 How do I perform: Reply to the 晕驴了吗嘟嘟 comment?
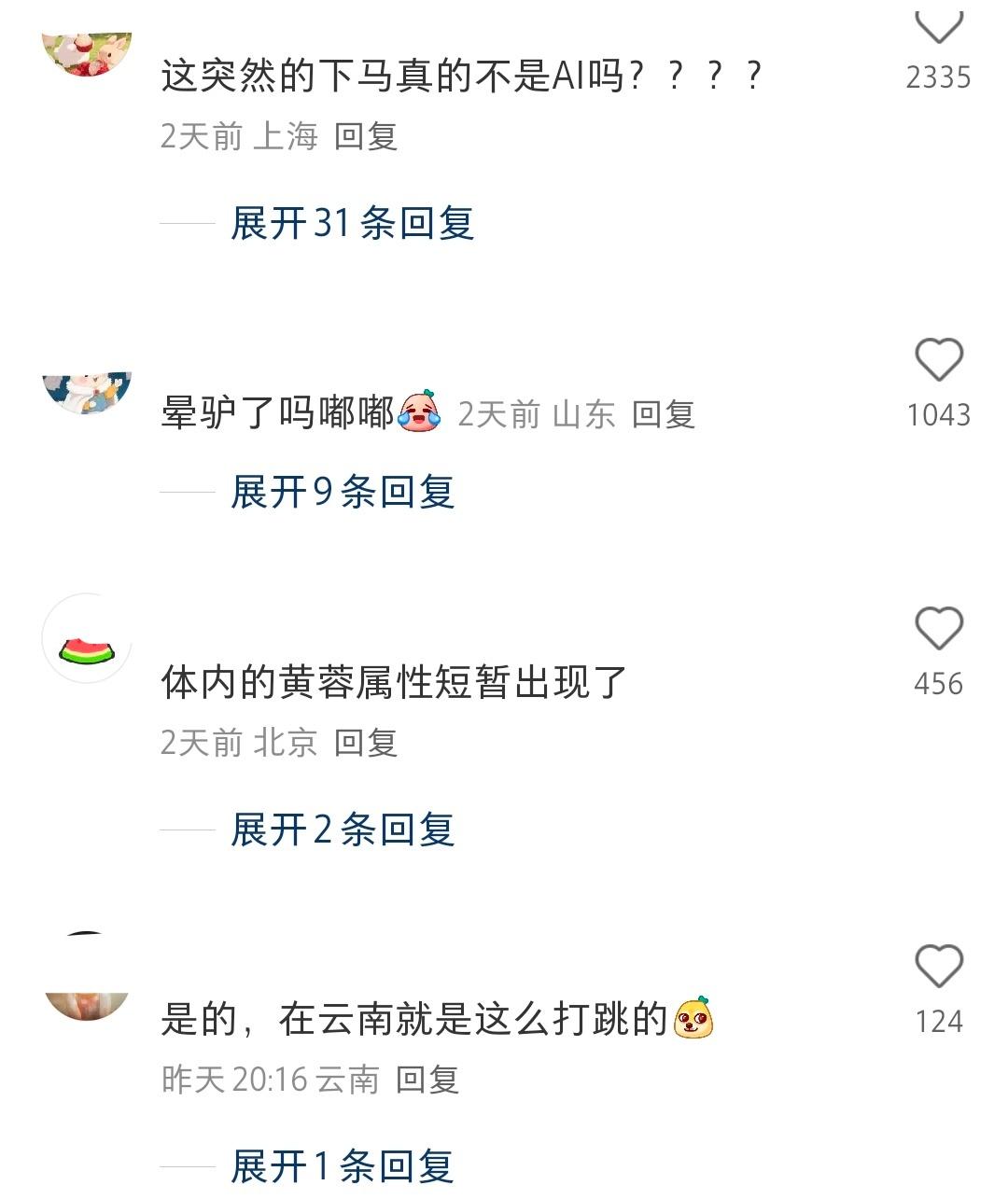pyautogui.click(x=663, y=414)
